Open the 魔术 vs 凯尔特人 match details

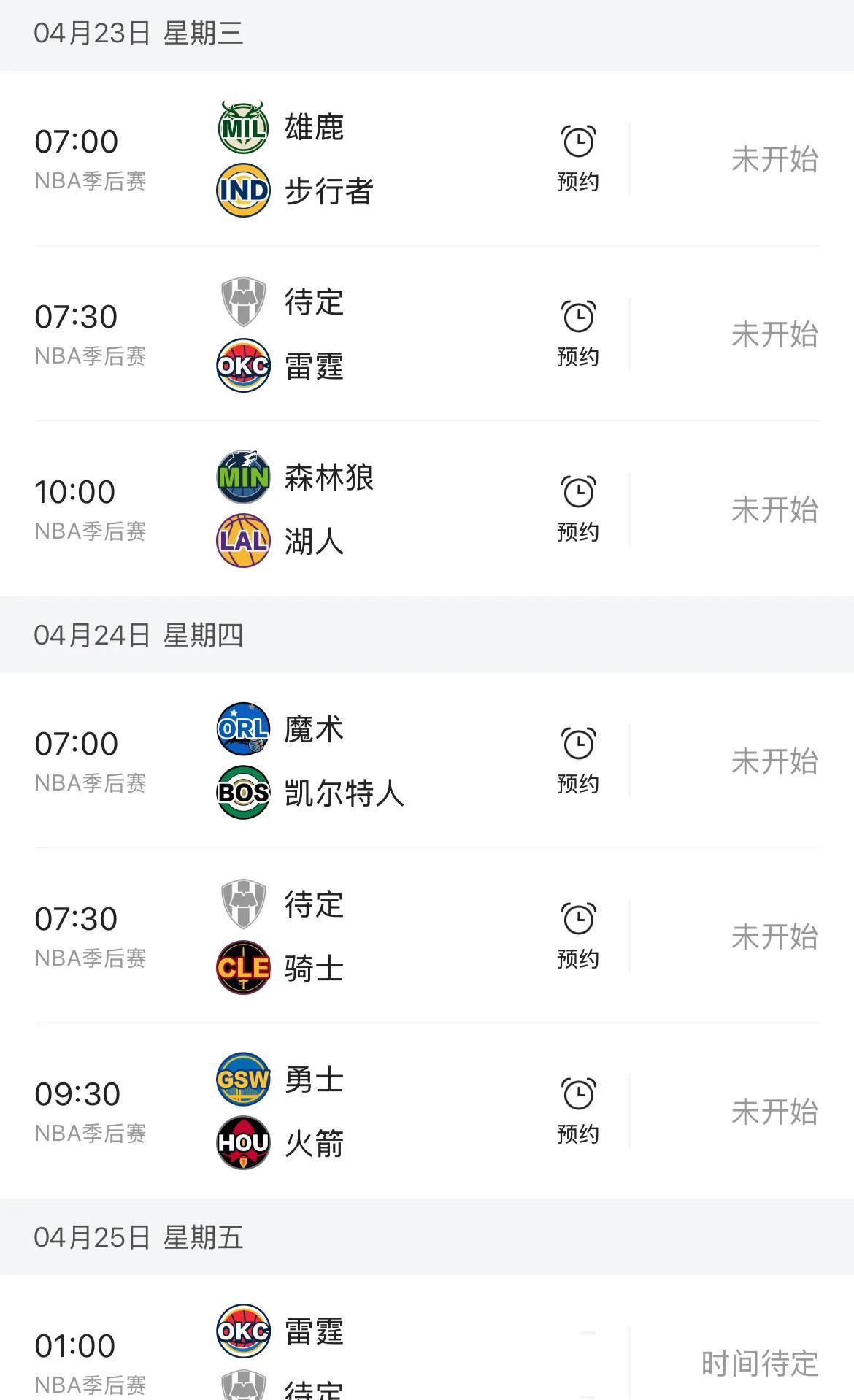(427, 761)
